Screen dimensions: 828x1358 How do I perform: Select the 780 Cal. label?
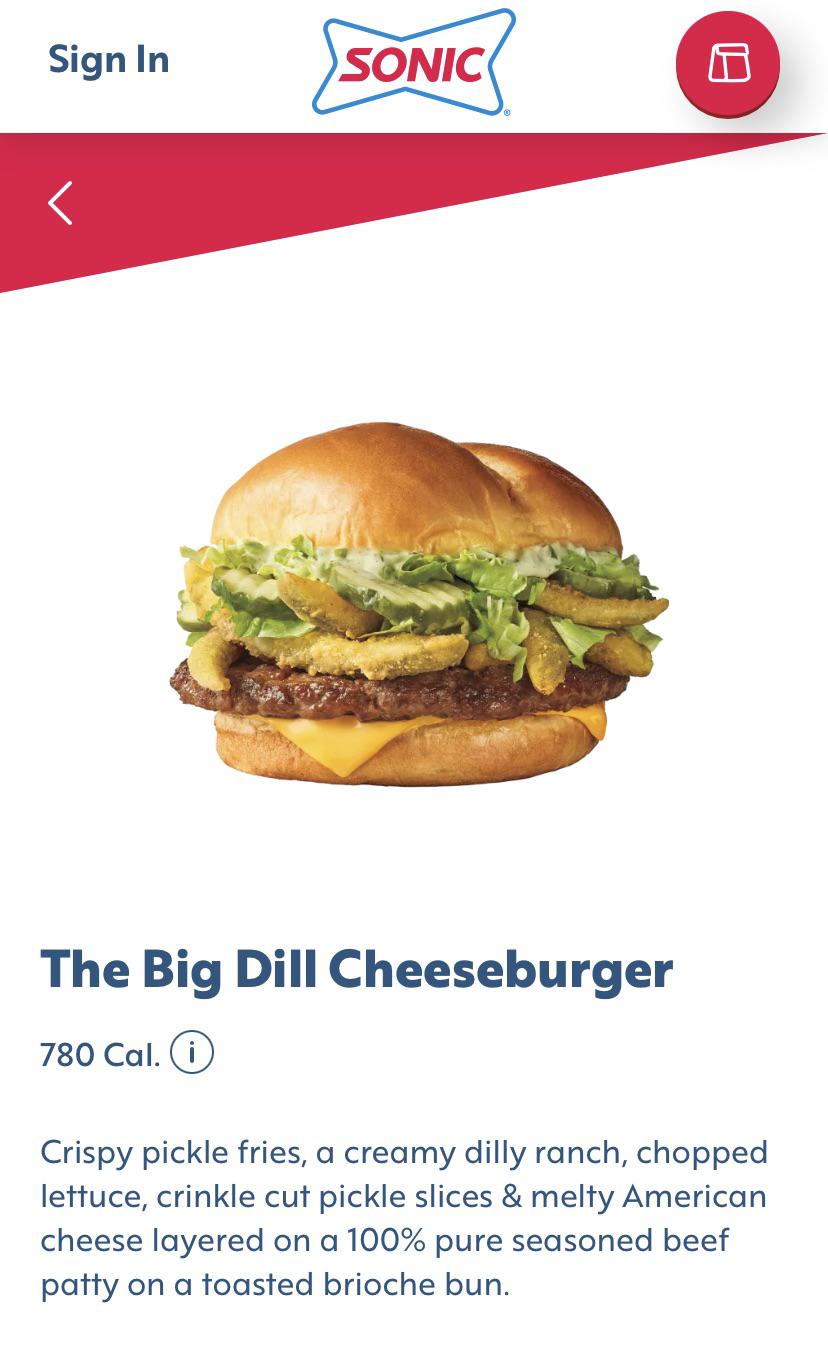click(x=100, y=1052)
